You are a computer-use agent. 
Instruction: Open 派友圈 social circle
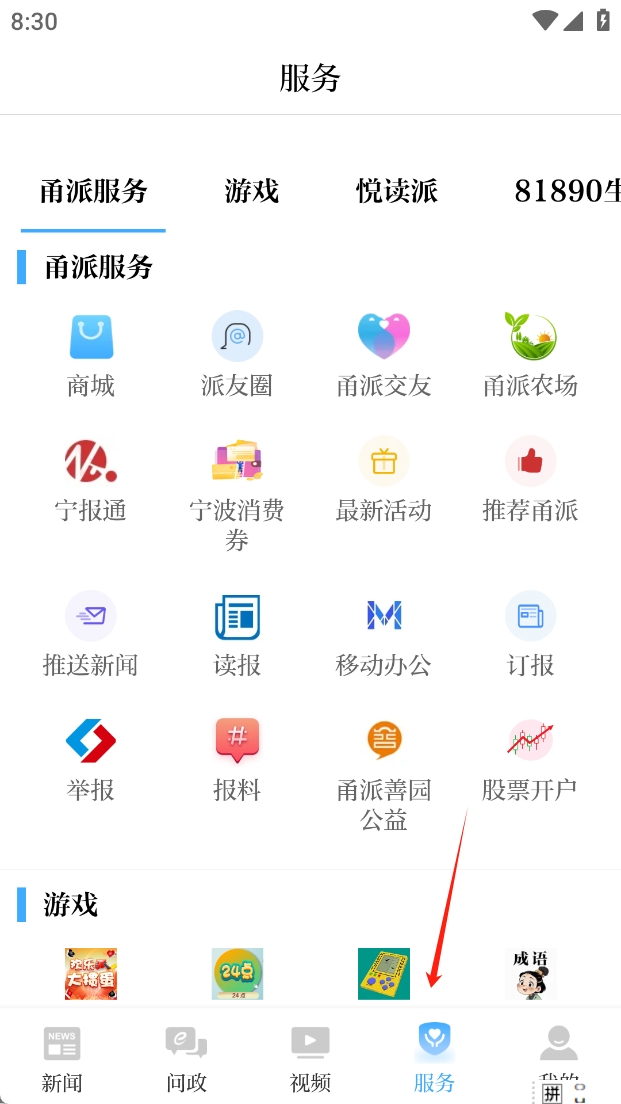(x=237, y=355)
